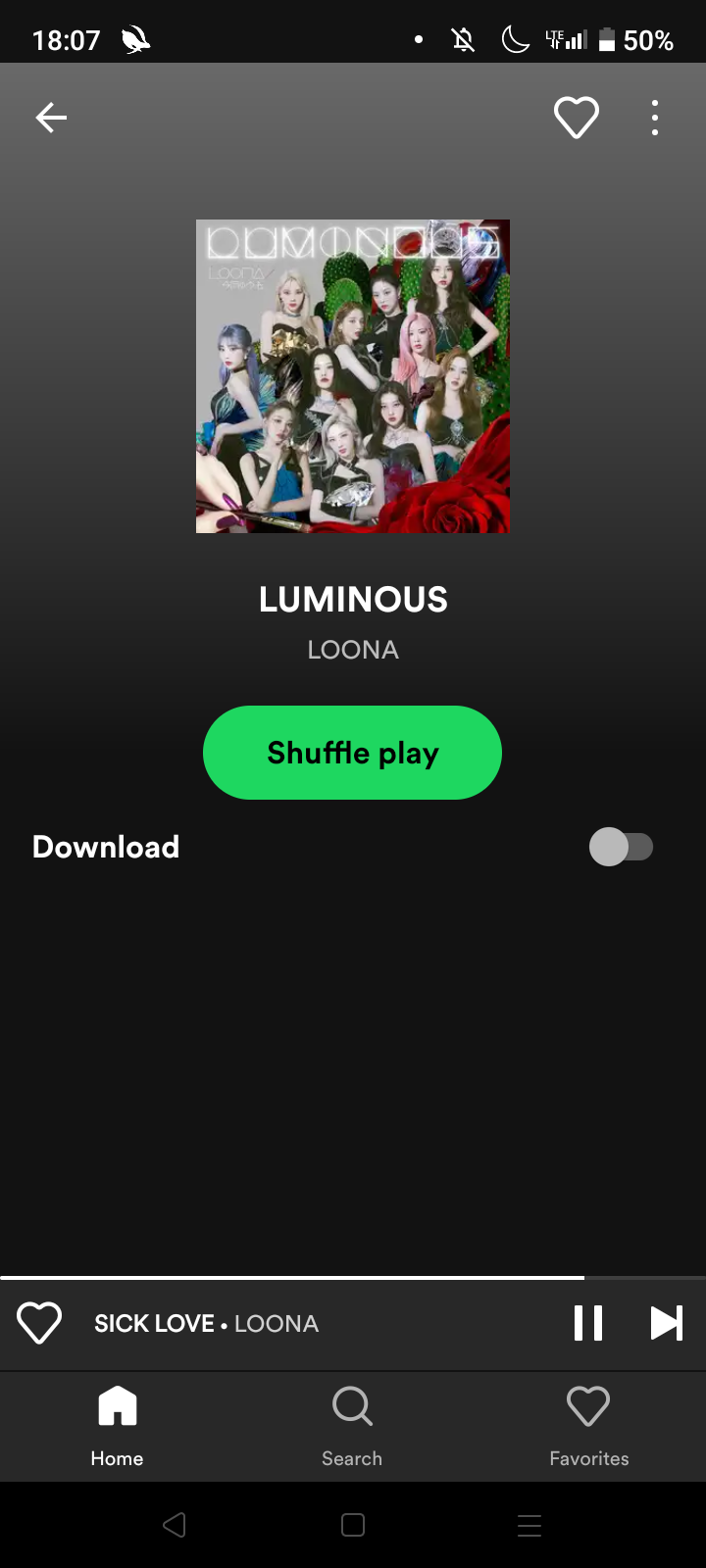Go back using the top arrow
706x1568 pixels.
click(51, 118)
